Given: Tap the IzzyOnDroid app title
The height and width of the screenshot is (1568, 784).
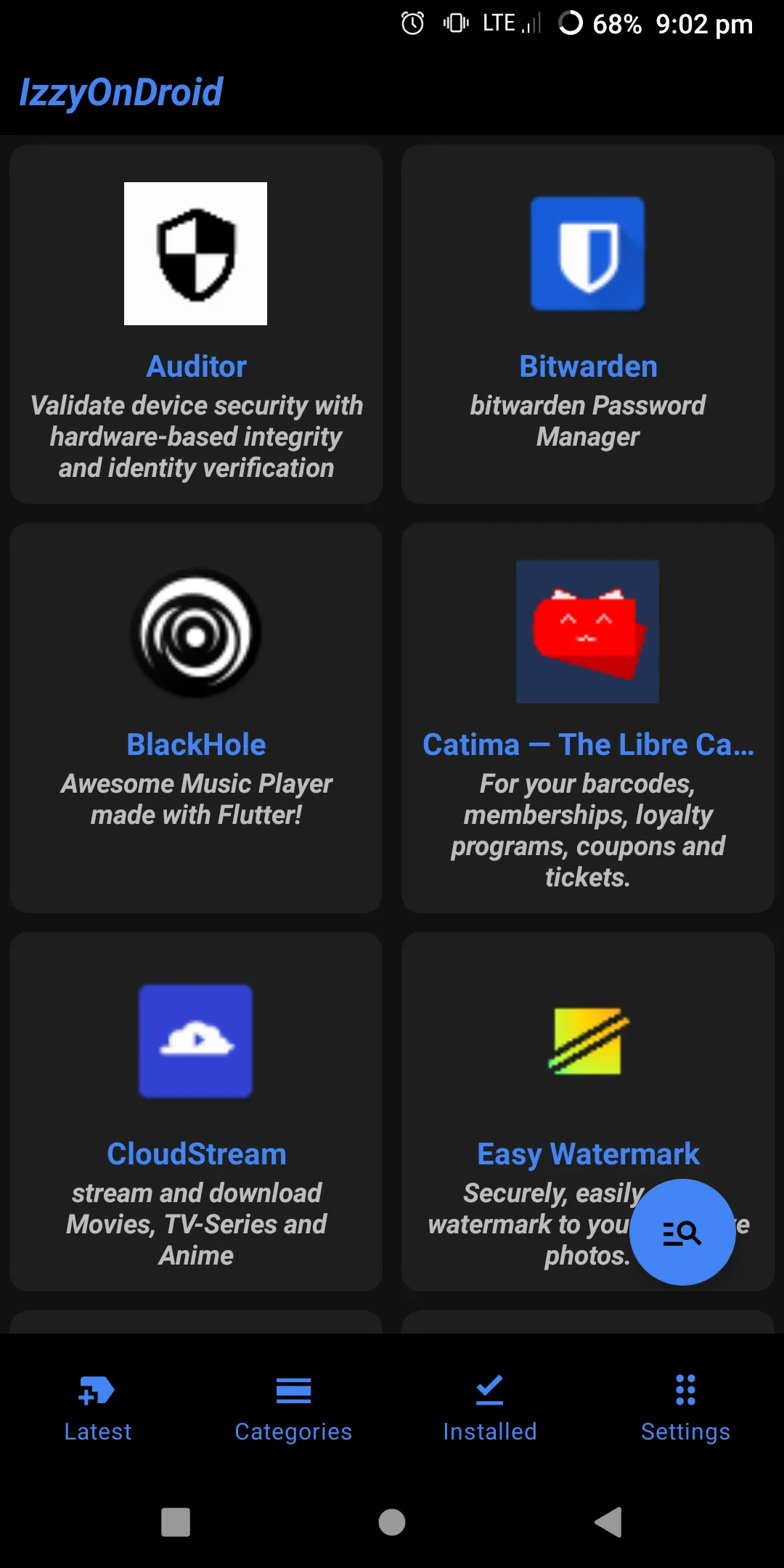Looking at the screenshot, I should 121,92.
